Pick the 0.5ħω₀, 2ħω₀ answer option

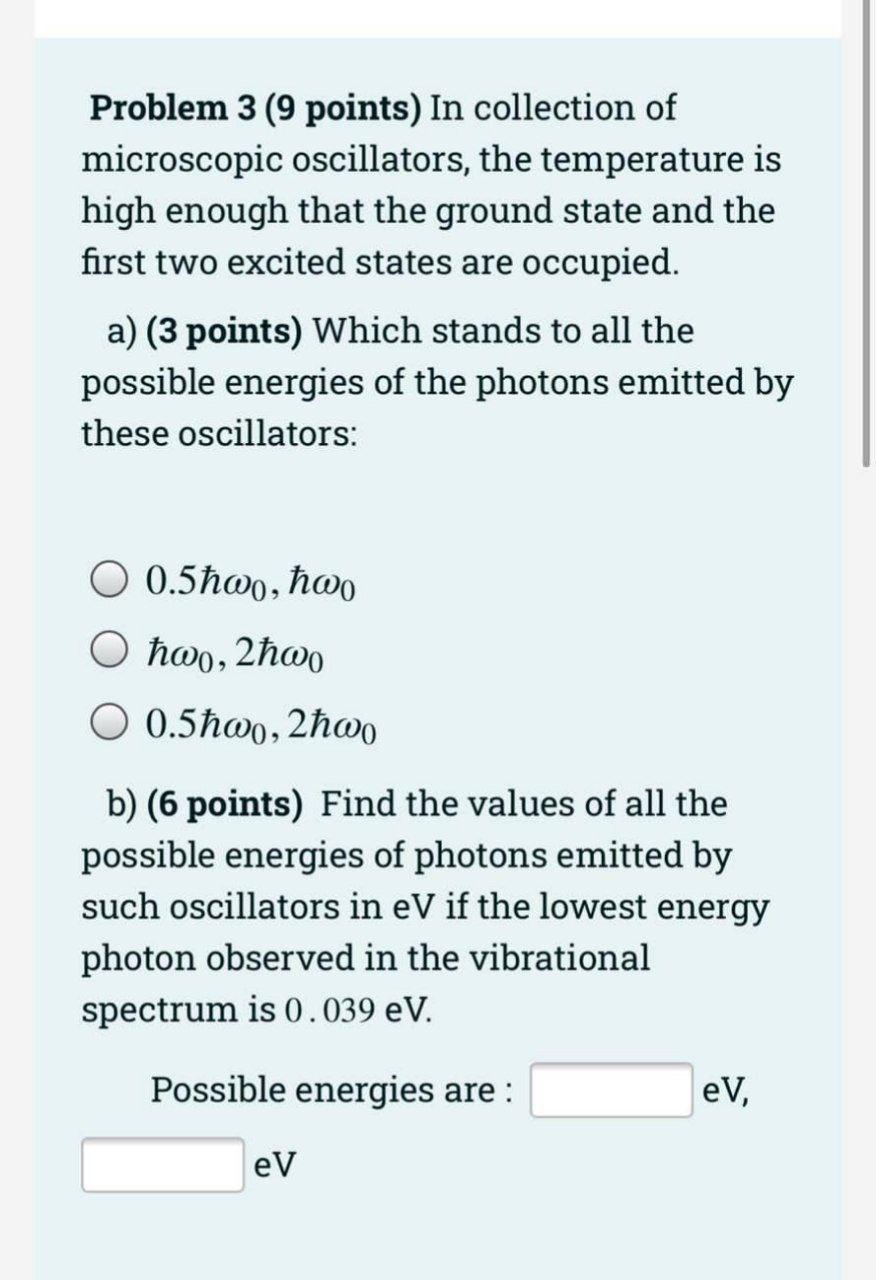[110, 720]
